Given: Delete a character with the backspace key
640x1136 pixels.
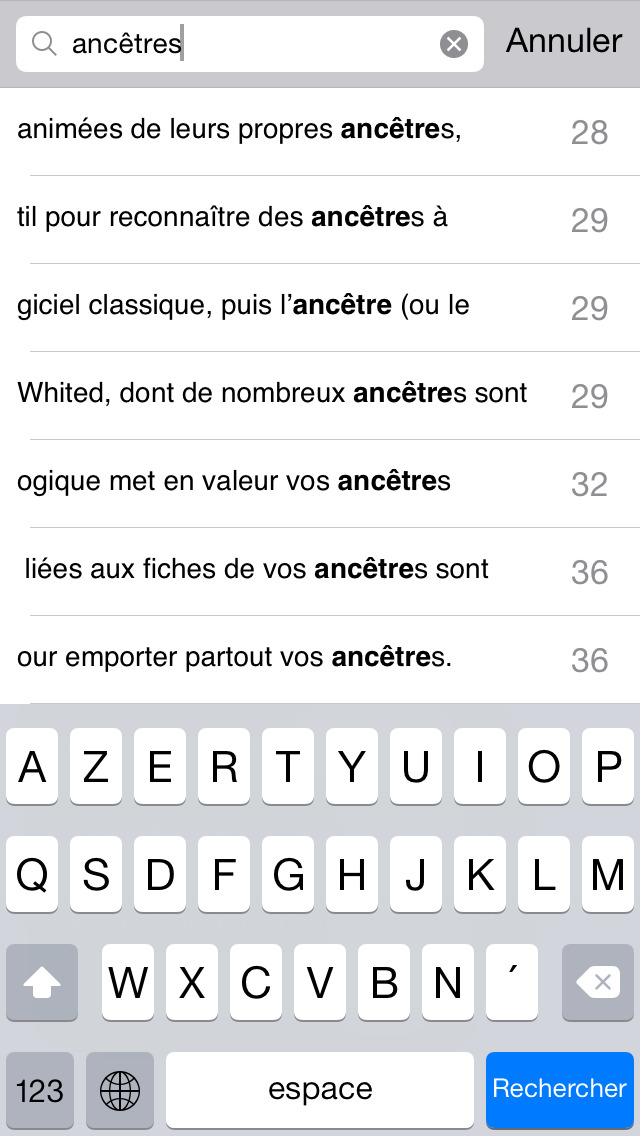Looking at the screenshot, I should tap(598, 982).
